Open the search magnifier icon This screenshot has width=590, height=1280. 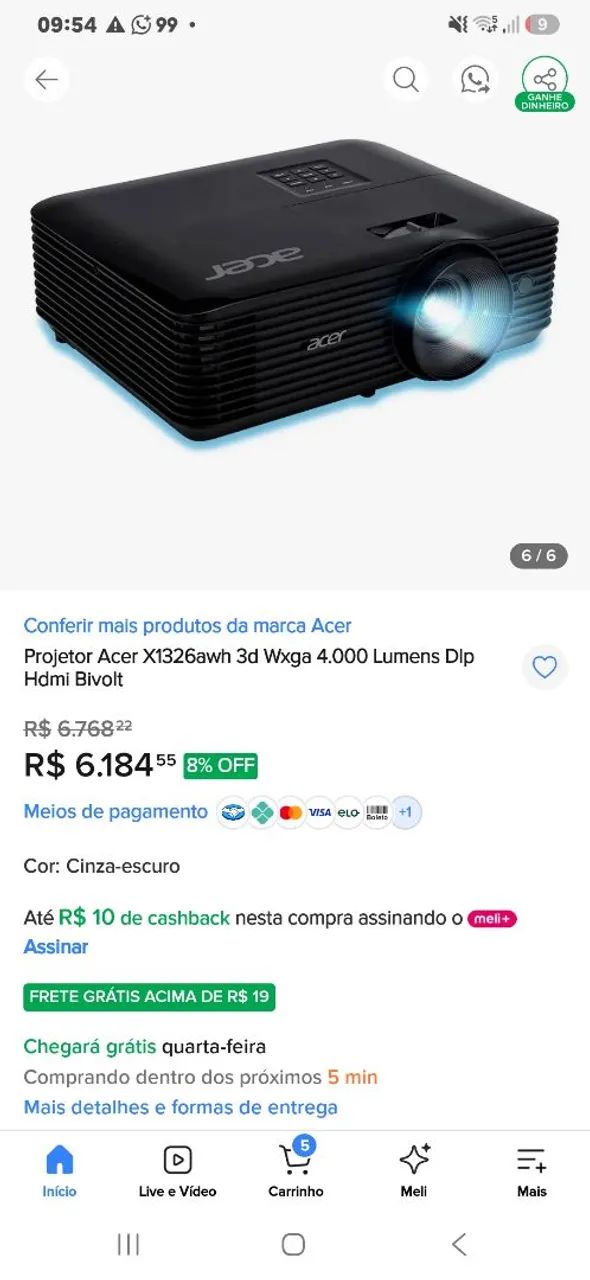click(x=406, y=80)
